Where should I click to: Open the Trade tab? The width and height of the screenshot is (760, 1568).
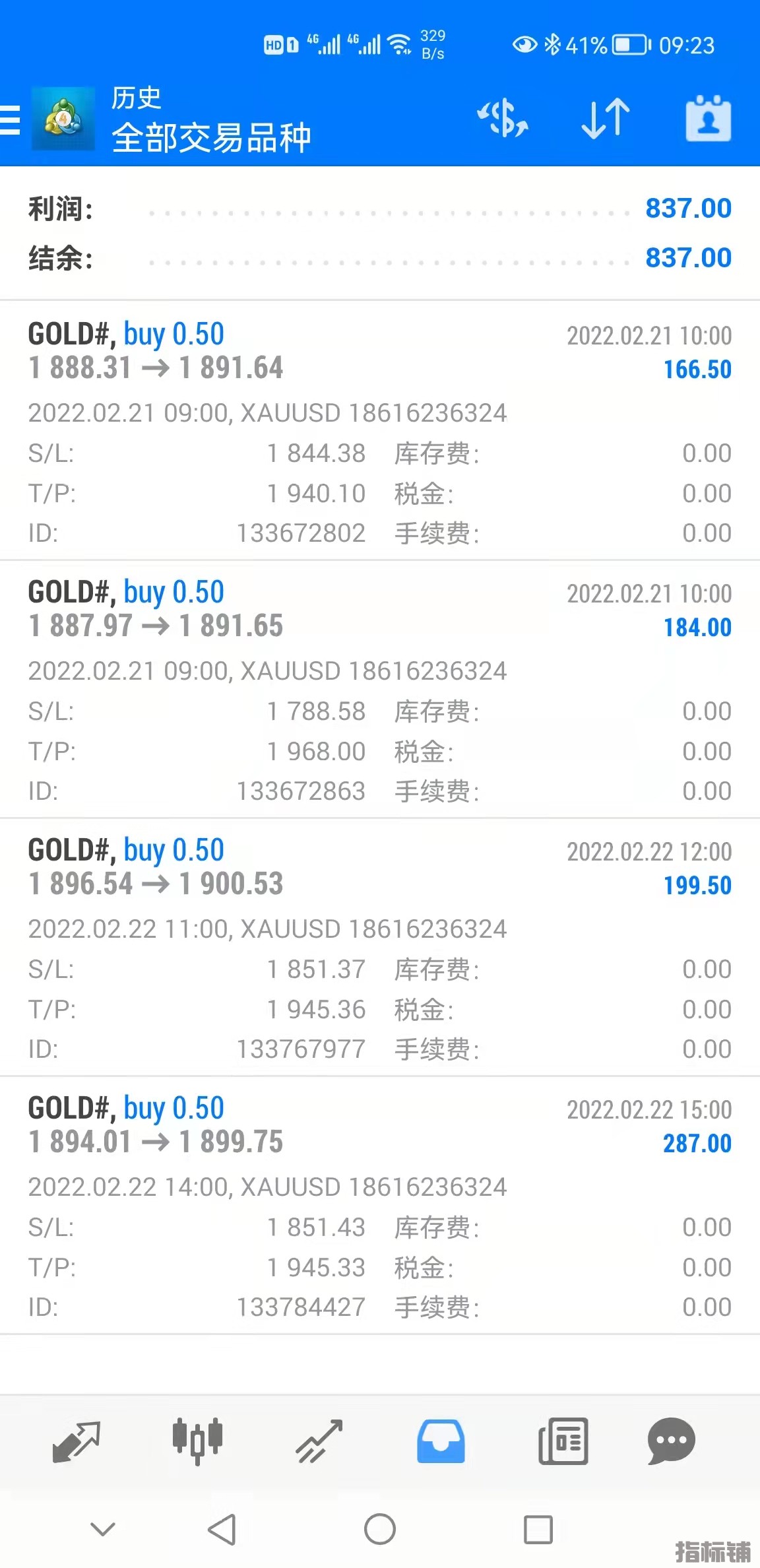point(319,1441)
